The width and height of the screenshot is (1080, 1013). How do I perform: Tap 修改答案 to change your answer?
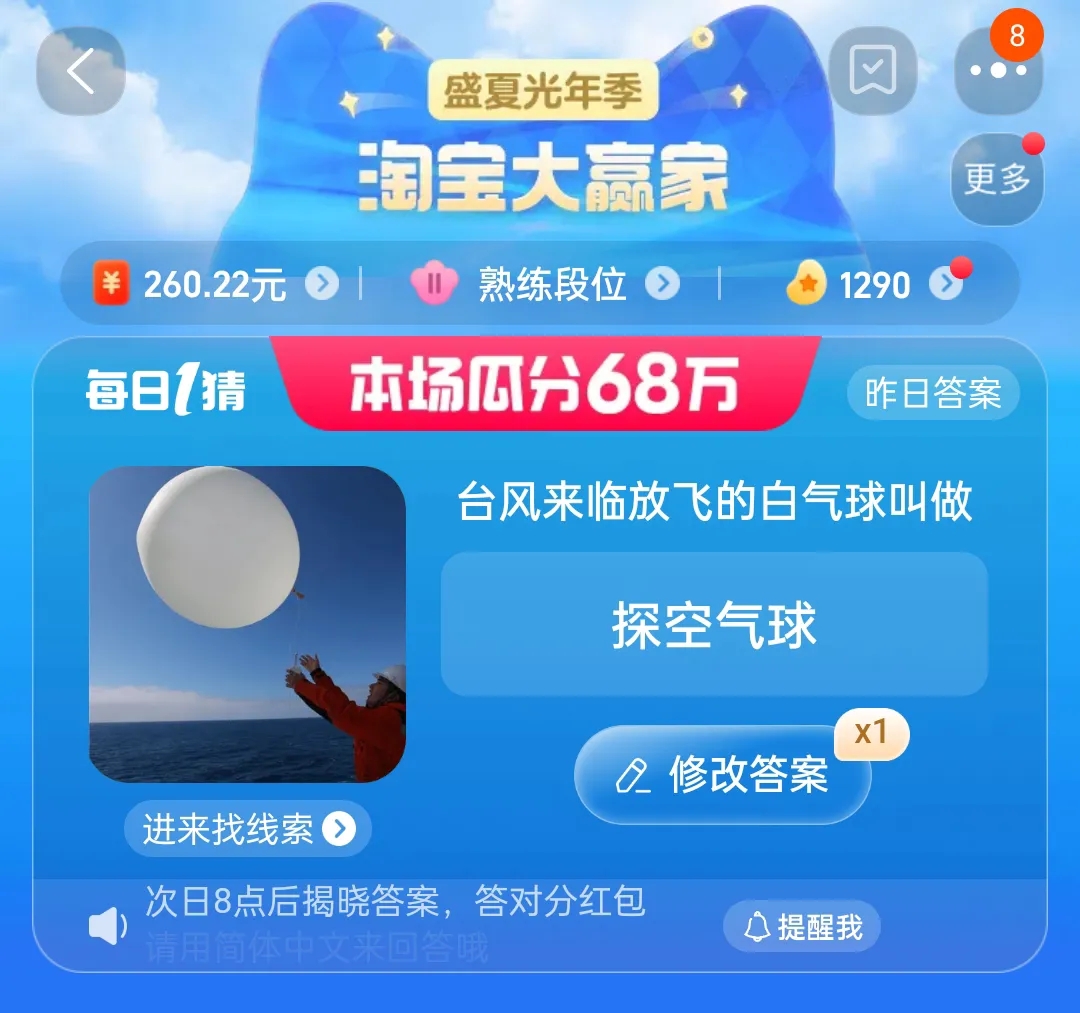[723, 775]
